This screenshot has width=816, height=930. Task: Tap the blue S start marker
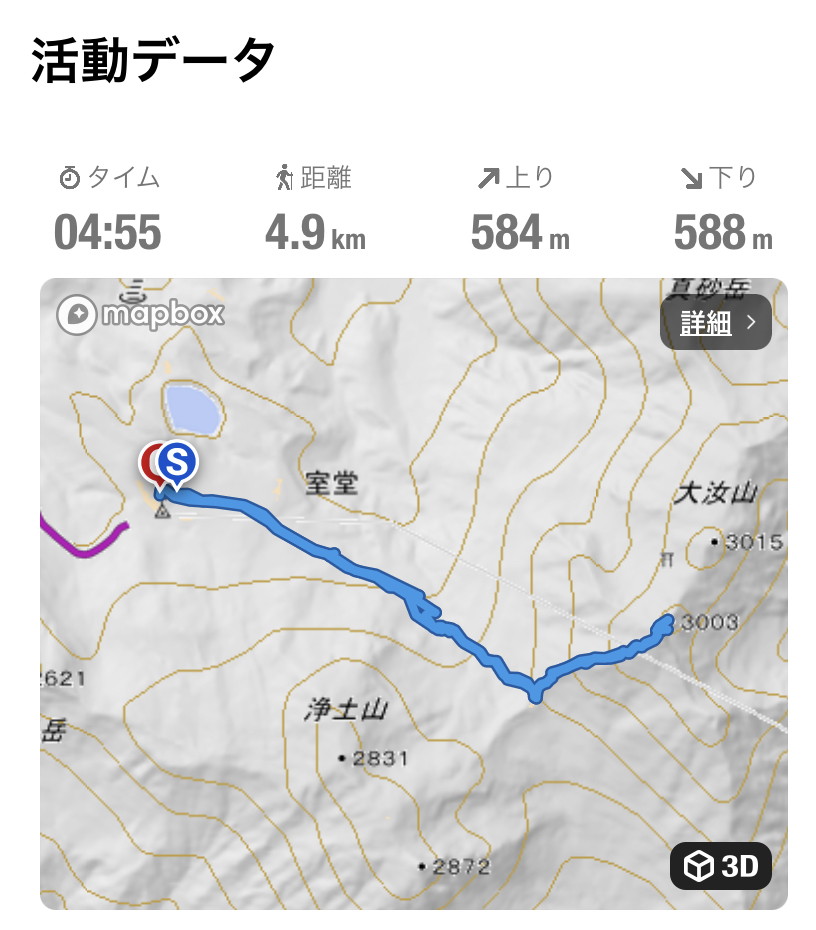pyautogui.click(x=178, y=463)
